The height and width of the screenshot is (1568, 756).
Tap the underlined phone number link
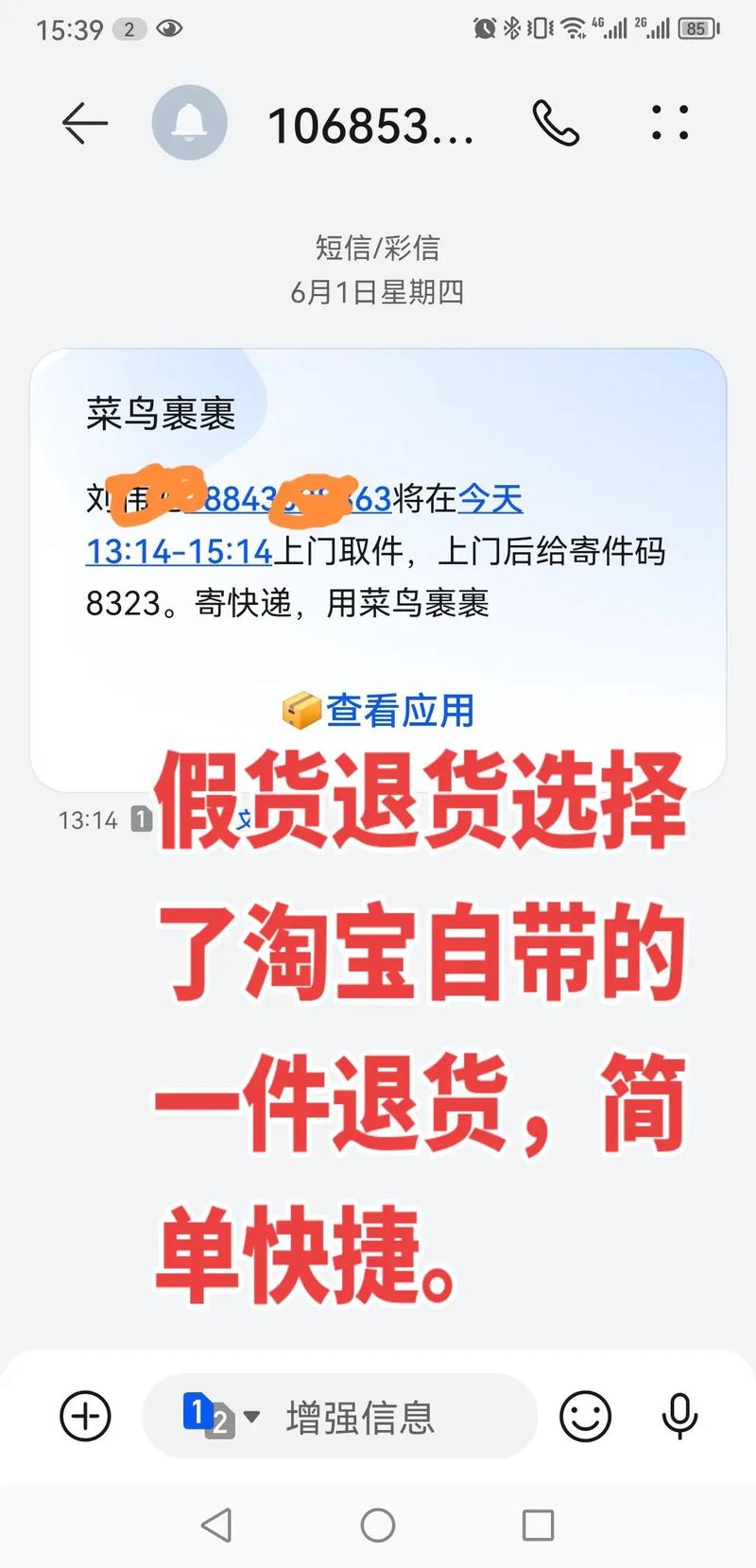283,501
